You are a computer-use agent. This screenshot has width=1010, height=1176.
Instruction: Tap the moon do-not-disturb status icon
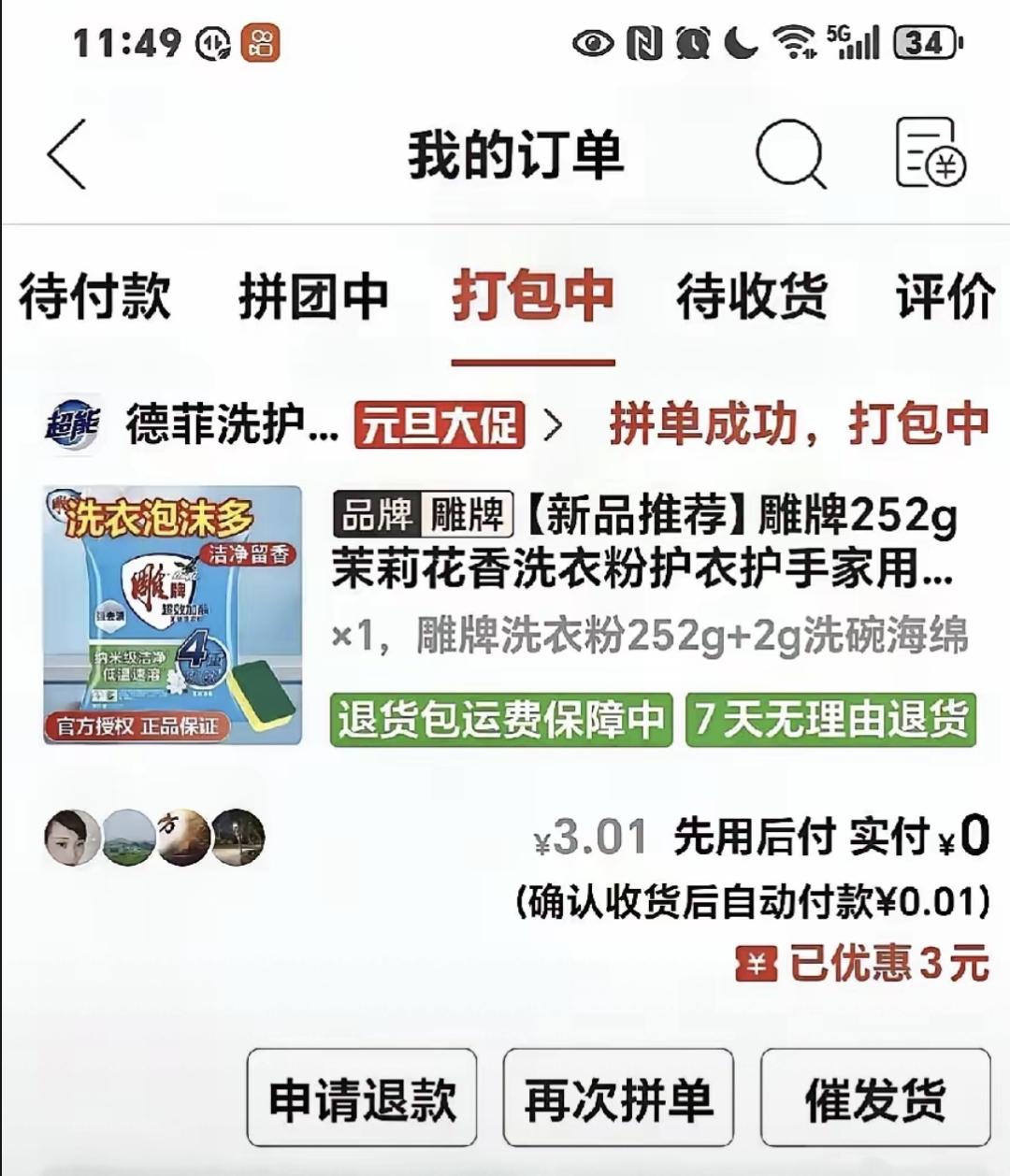(742, 43)
